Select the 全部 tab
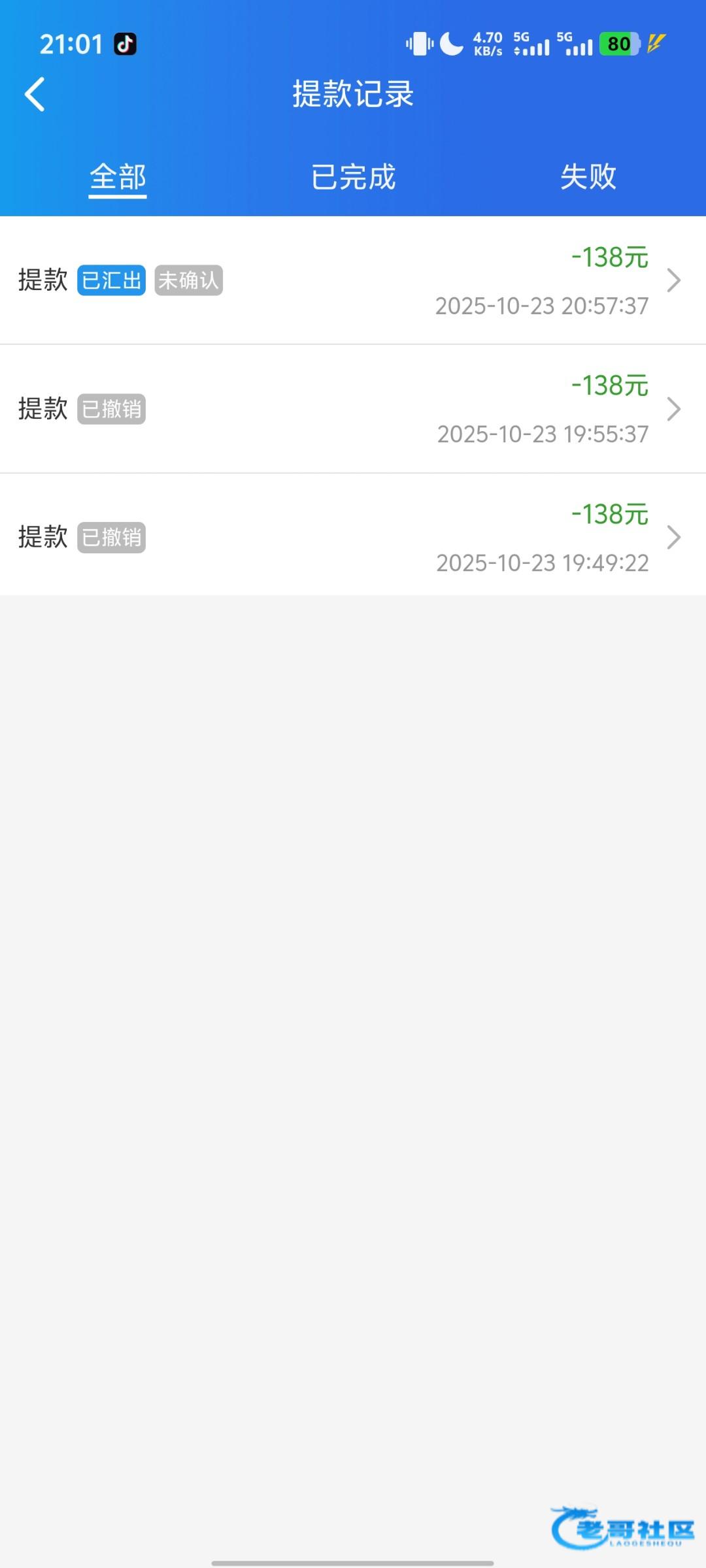706x1568 pixels. click(118, 177)
